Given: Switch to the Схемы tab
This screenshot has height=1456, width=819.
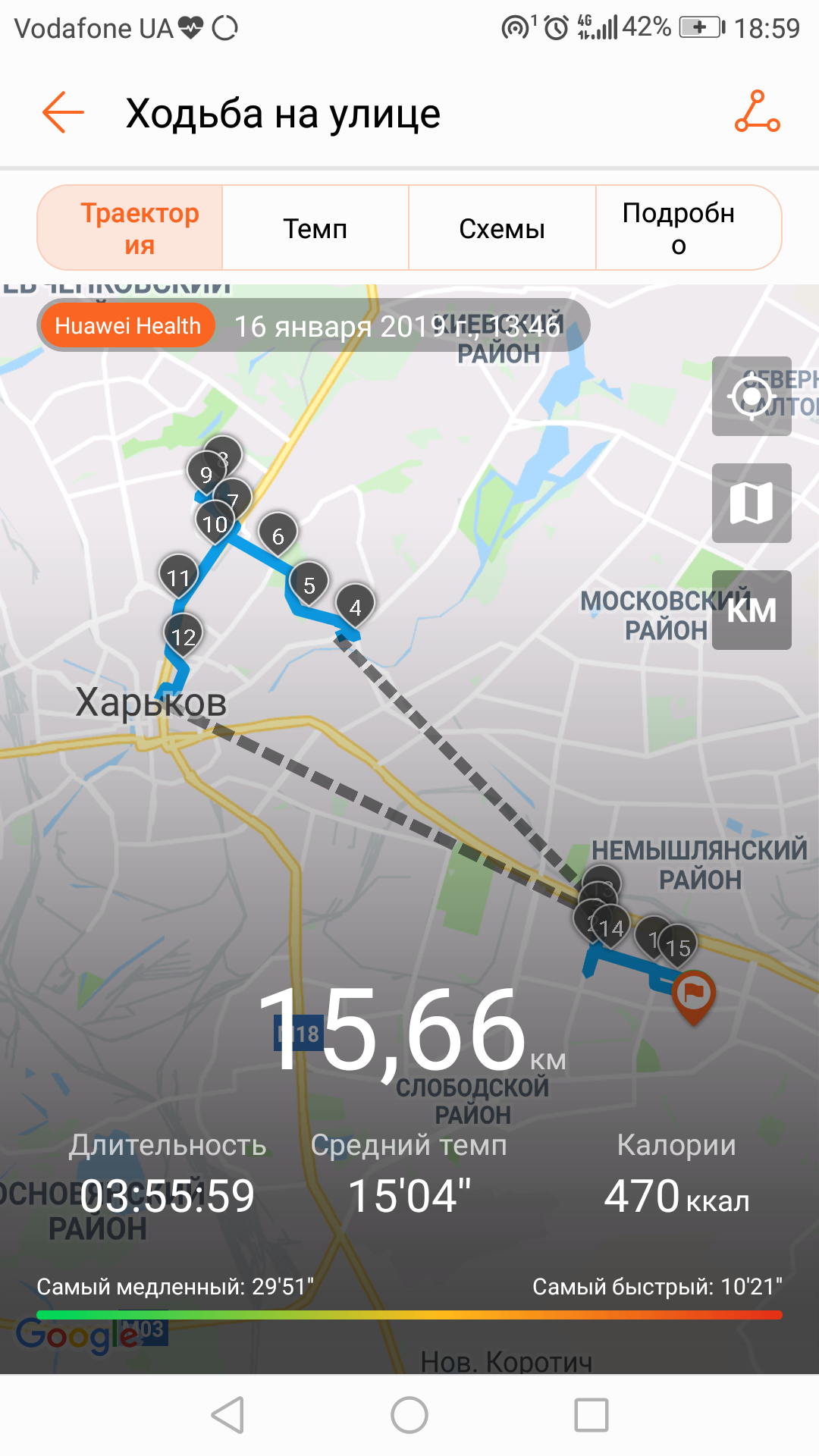Looking at the screenshot, I should [502, 228].
